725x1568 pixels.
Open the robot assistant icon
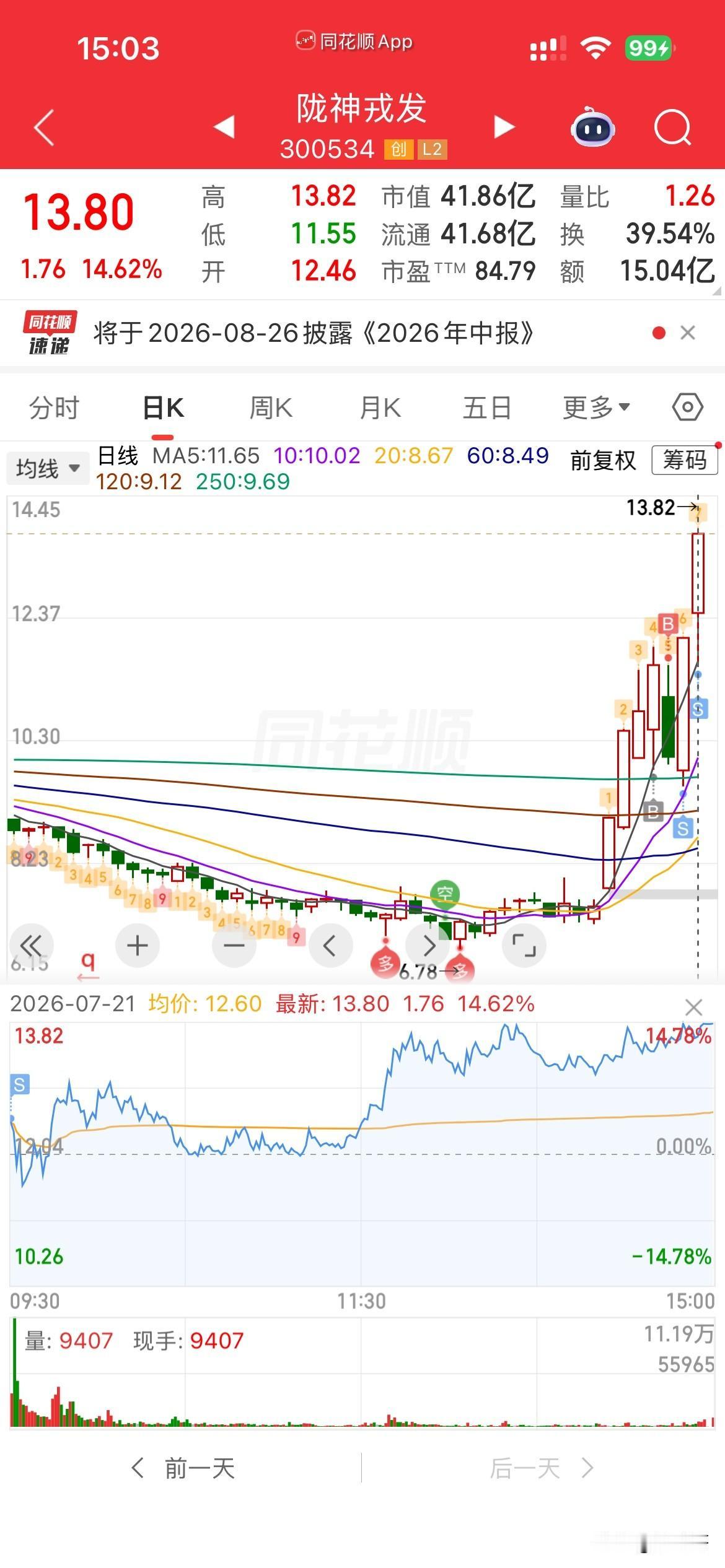(592, 127)
